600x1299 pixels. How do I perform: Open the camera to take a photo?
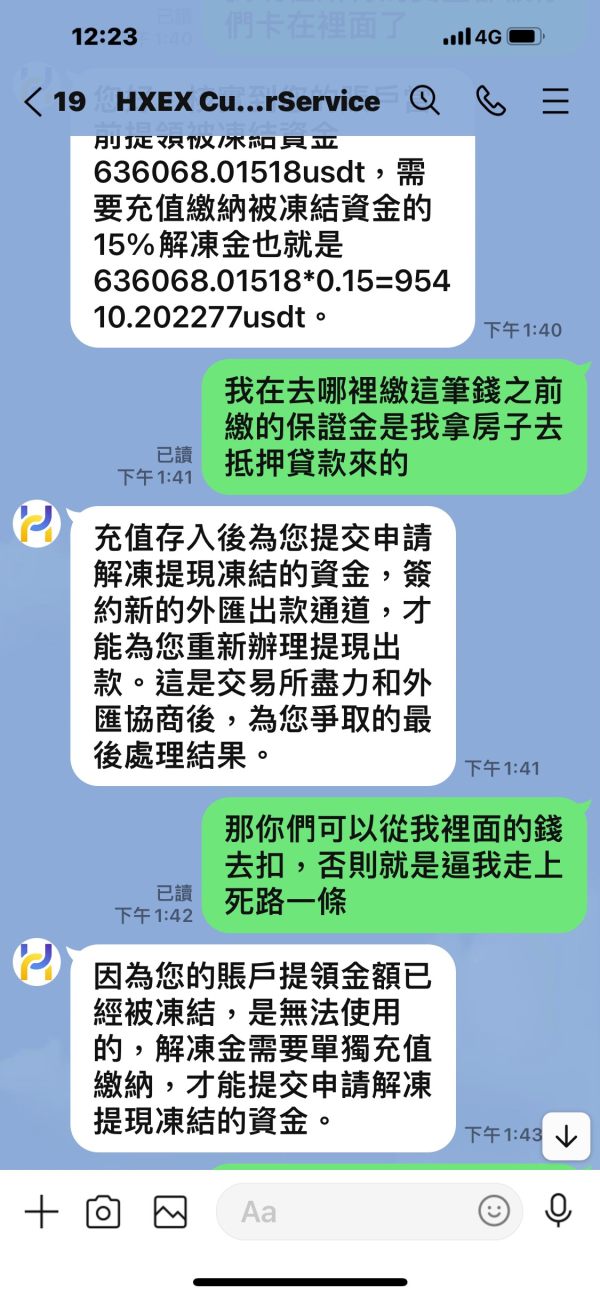click(x=103, y=1212)
